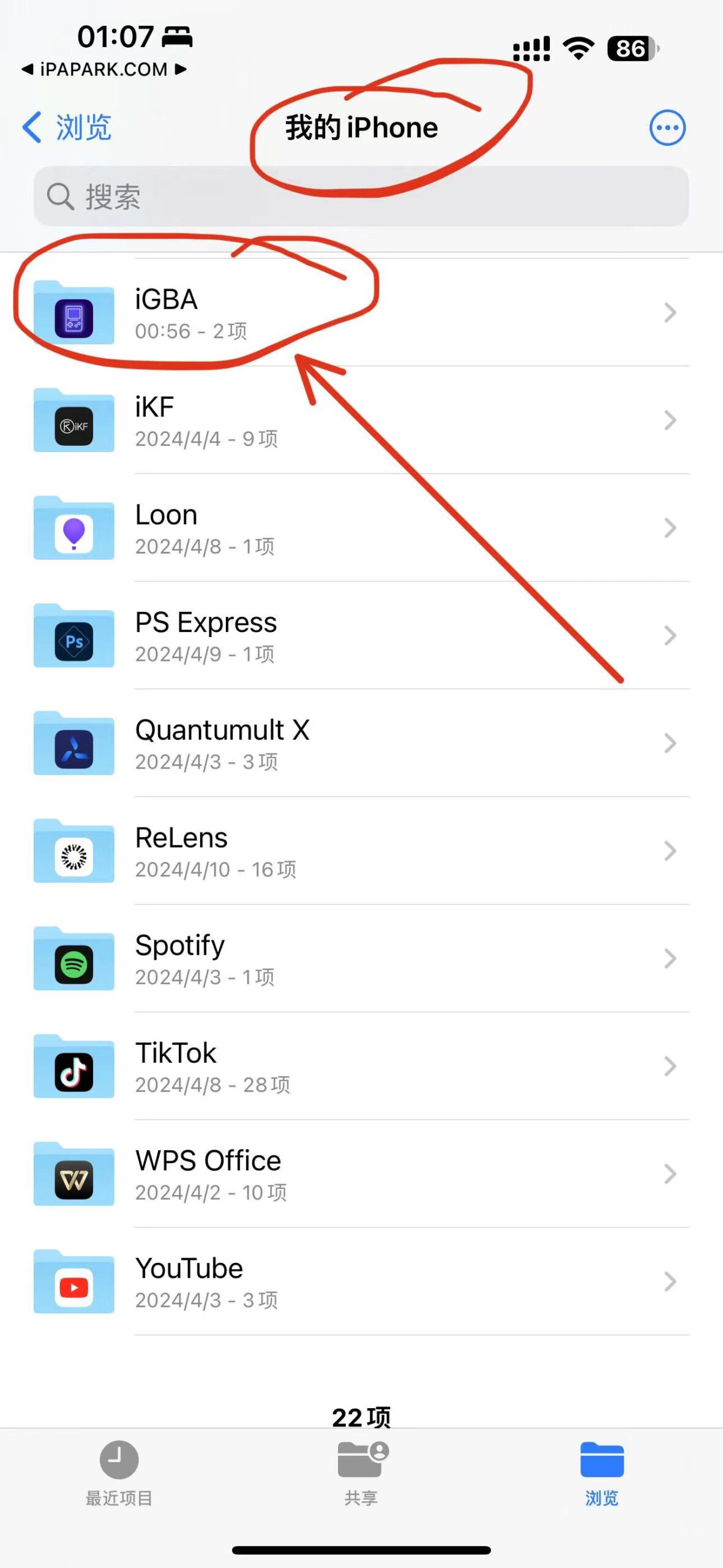Select the WPS Office folder icon

pyautogui.click(x=73, y=1175)
